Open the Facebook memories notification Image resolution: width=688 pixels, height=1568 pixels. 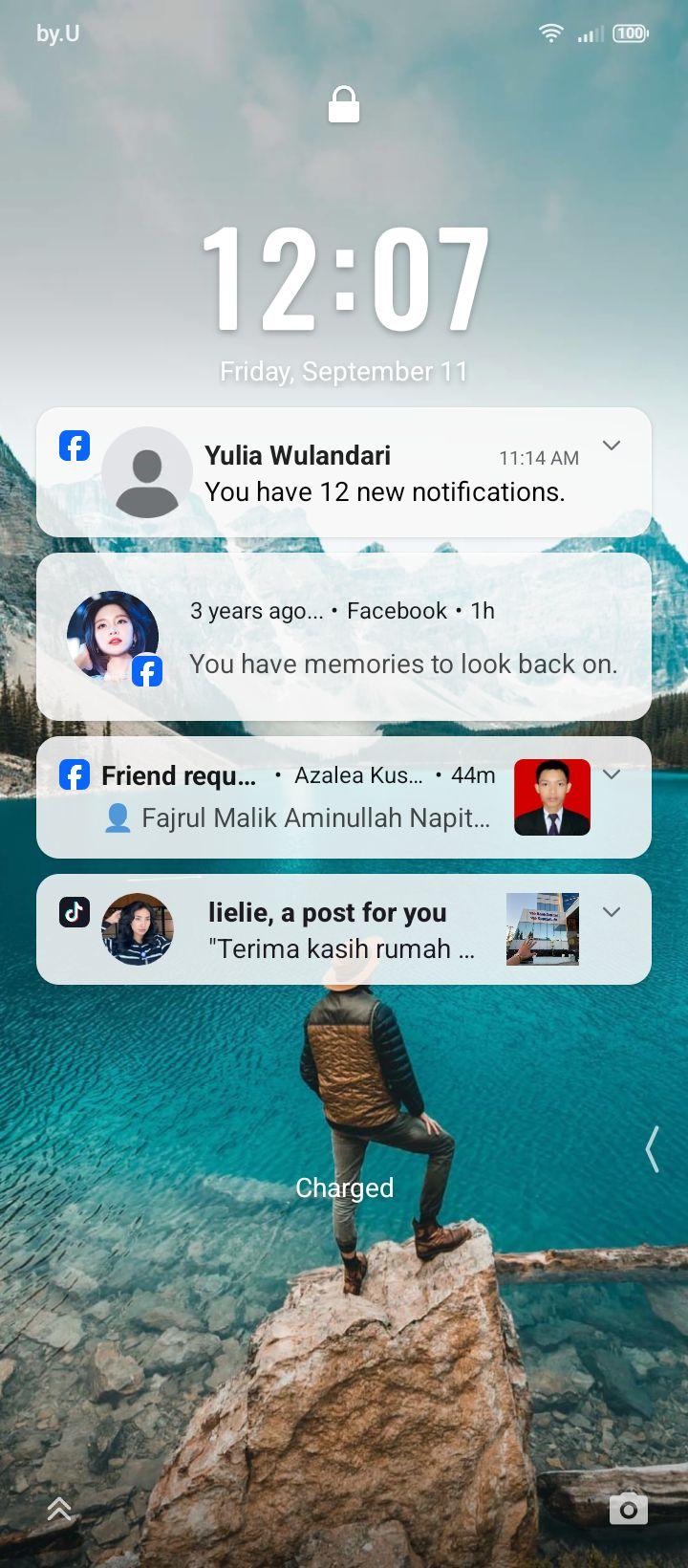(344, 637)
